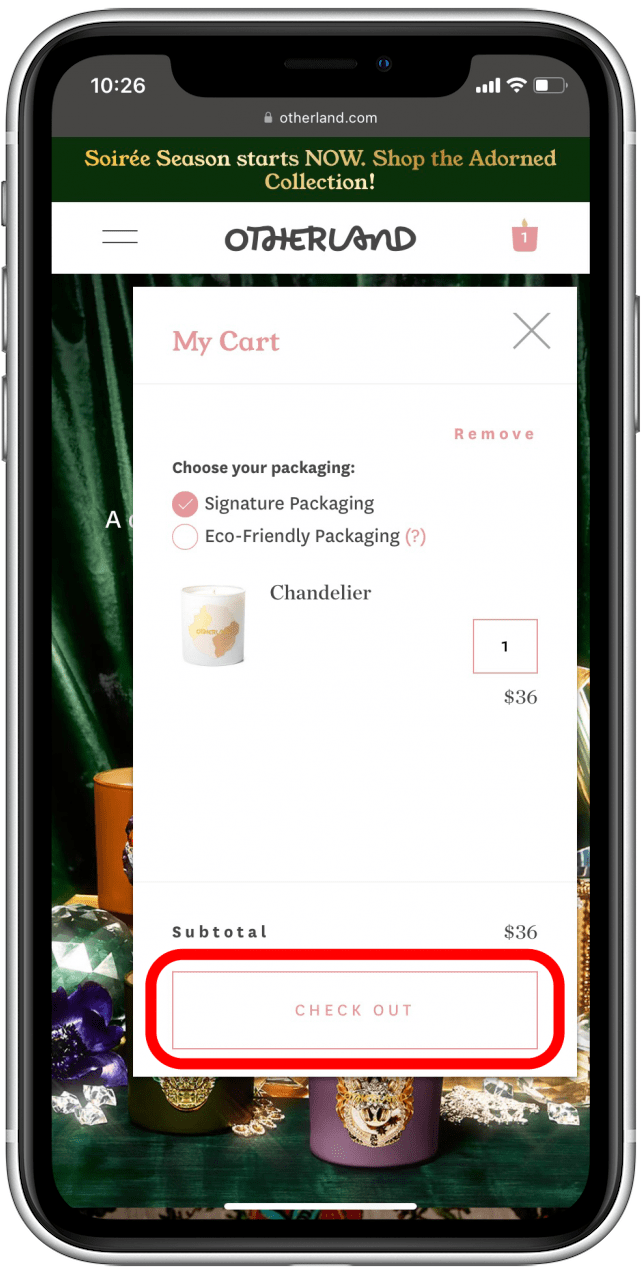
Task: Open the Eco-Friendly Packaging help question mark
Action: pos(415,537)
